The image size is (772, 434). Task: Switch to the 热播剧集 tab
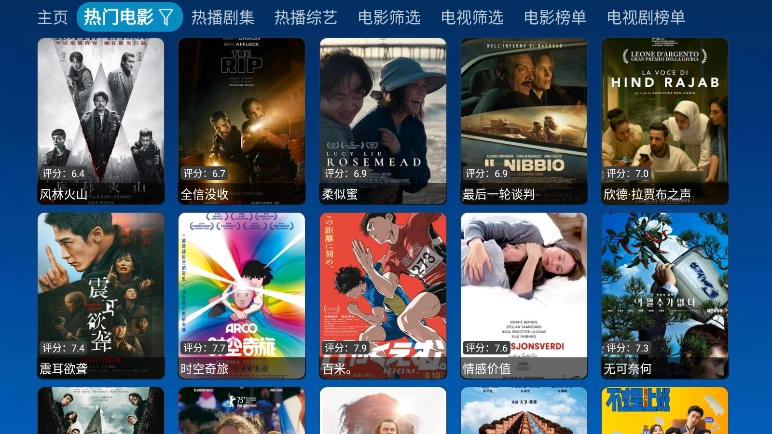coord(223,17)
